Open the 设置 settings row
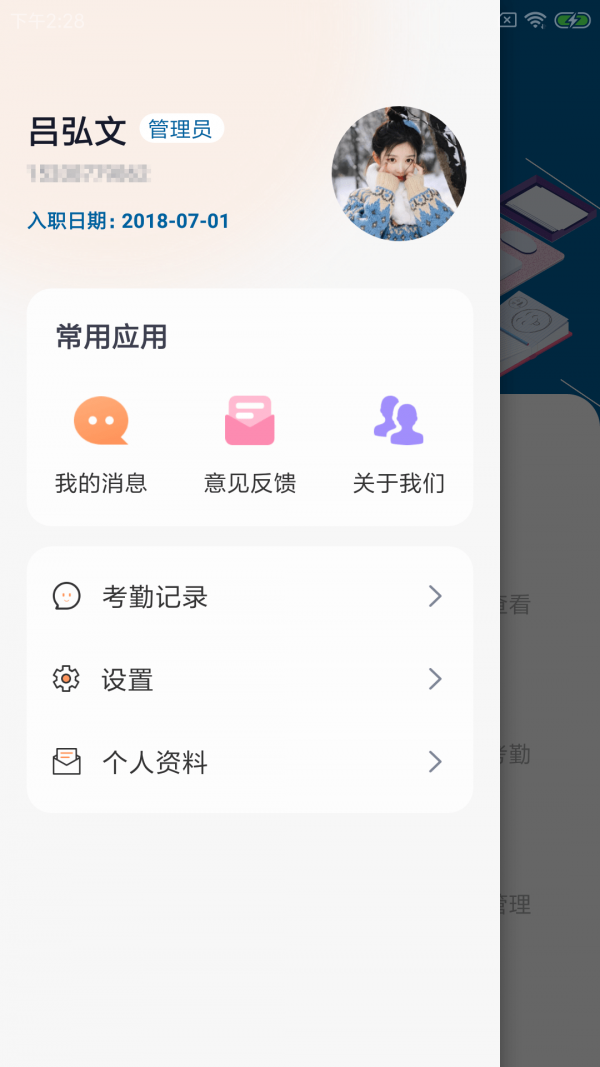This screenshot has height=1067, width=600. coord(249,680)
